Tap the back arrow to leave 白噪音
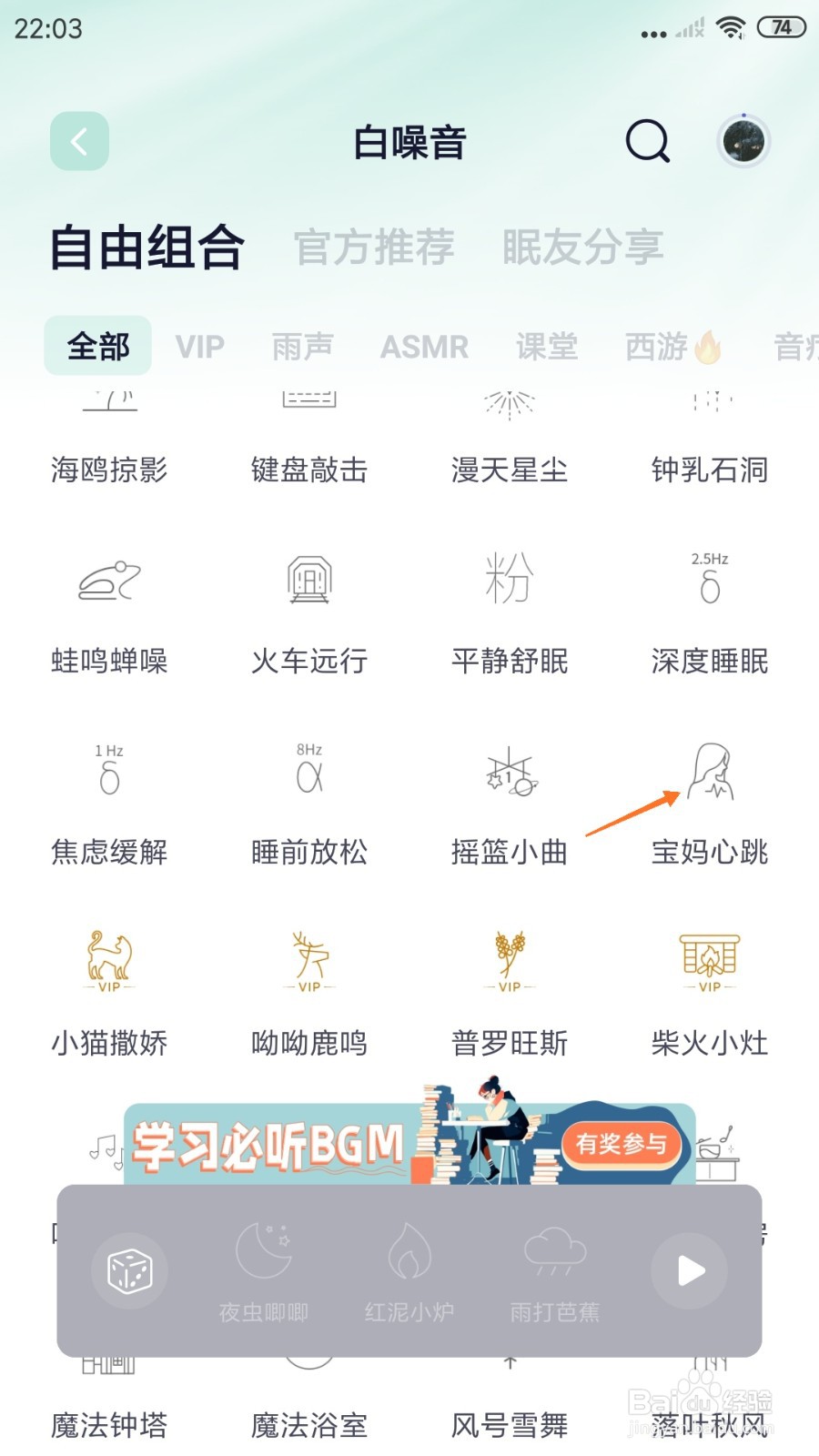The image size is (819, 1456). click(78, 141)
